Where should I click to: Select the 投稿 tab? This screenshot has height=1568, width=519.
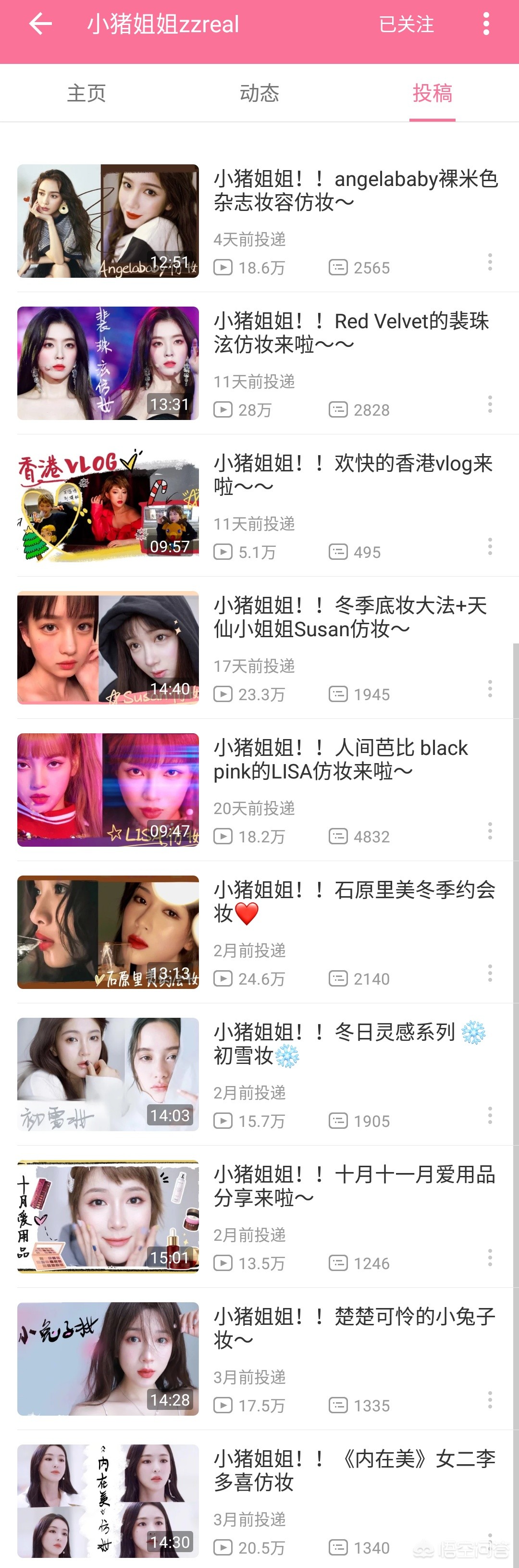[432, 93]
